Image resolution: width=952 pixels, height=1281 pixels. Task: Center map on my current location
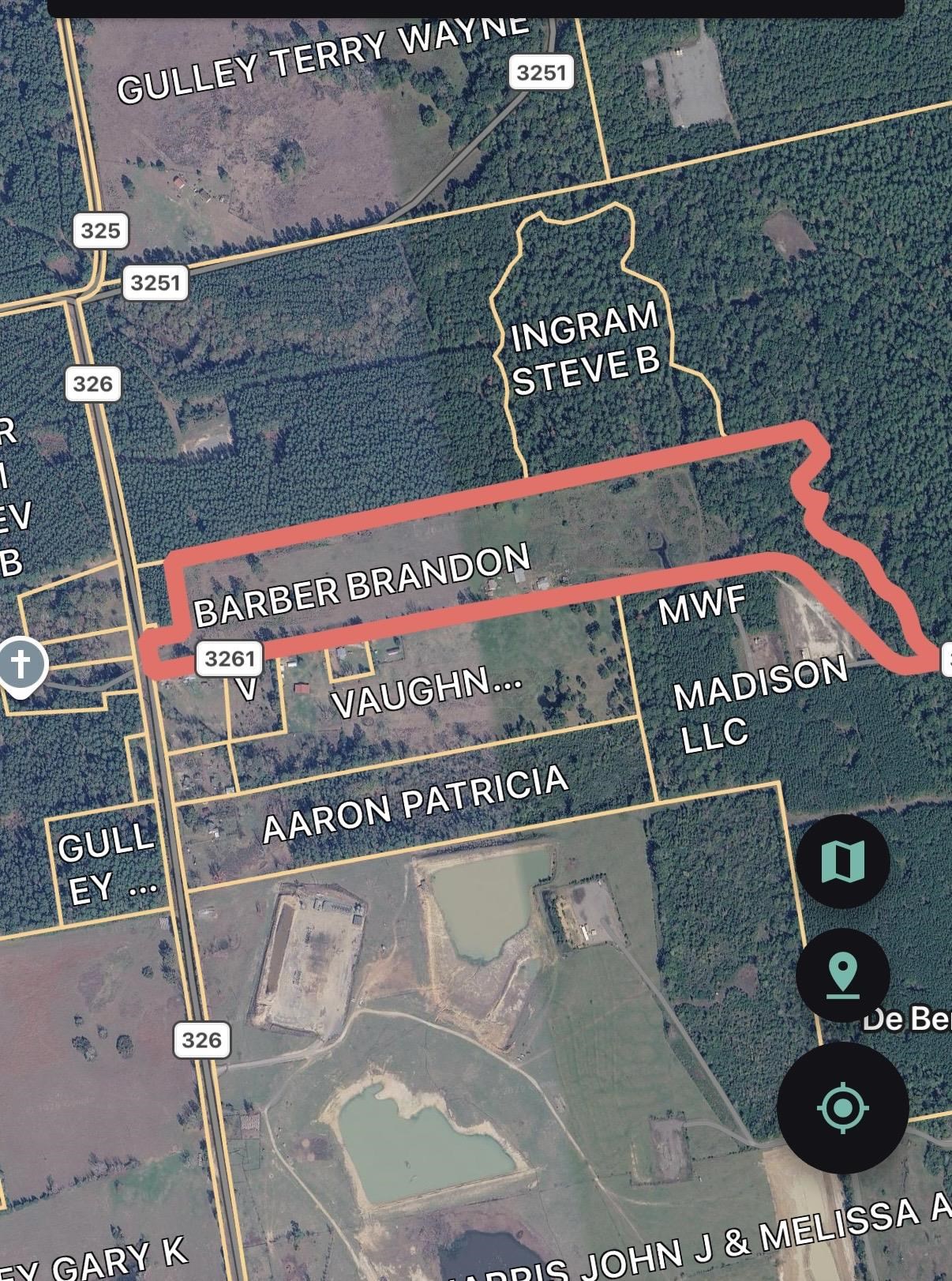coord(842,1107)
